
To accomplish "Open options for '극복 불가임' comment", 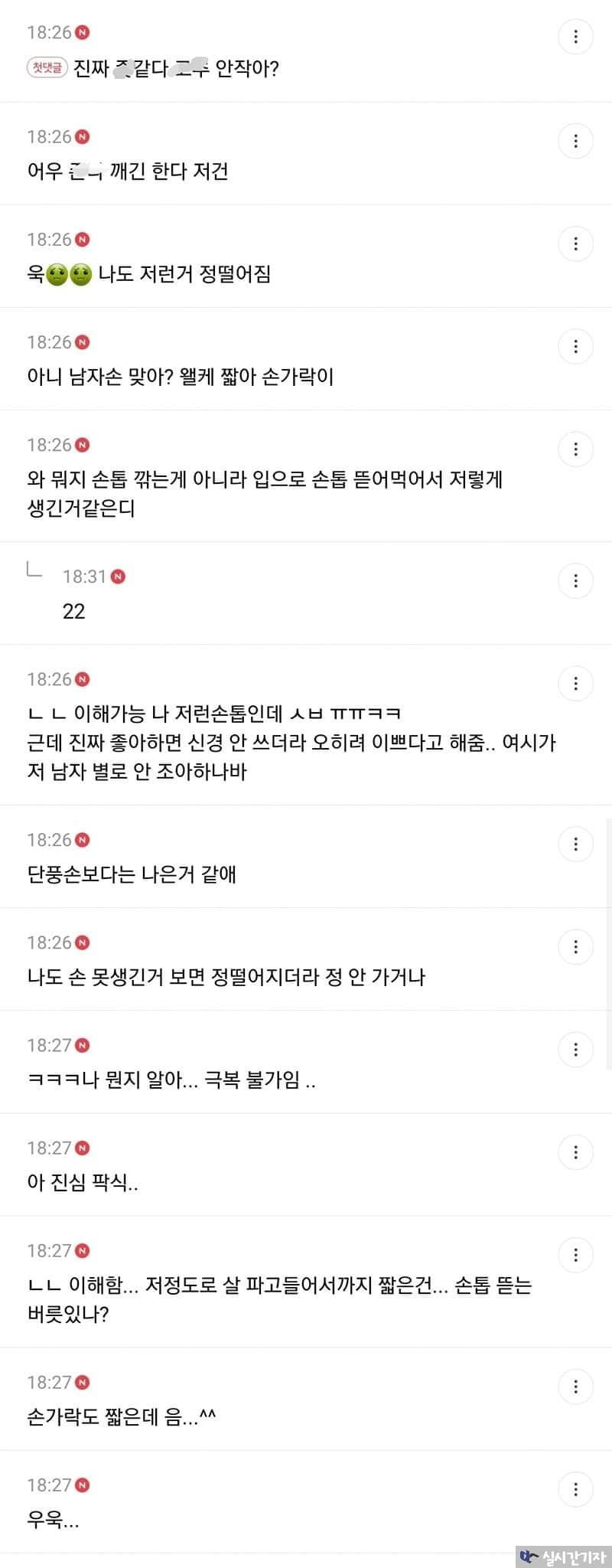I will pyautogui.click(x=575, y=1050).
